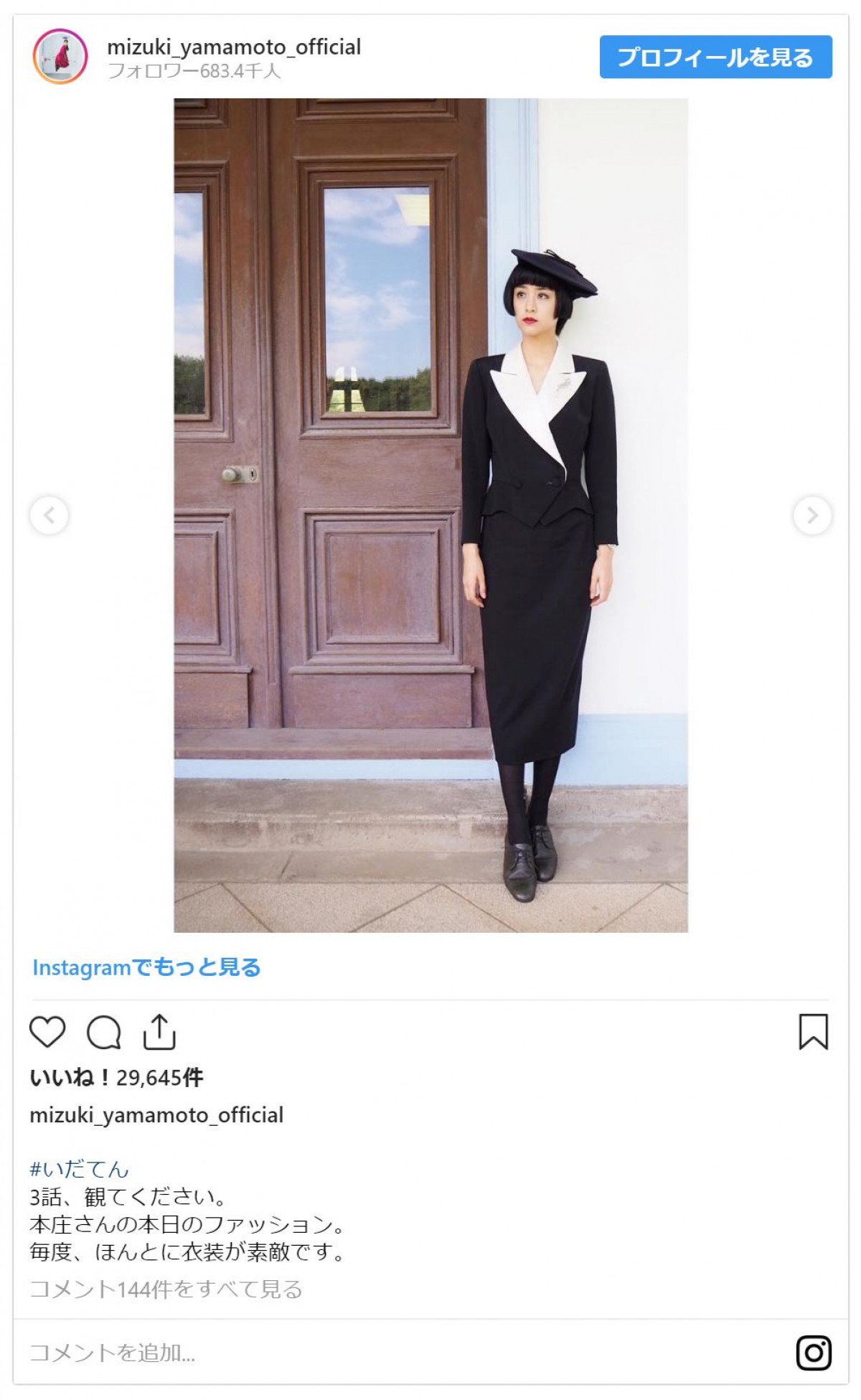Open the post photo
The height and width of the screenshot is (1400, 861).
tap(430, 515)
